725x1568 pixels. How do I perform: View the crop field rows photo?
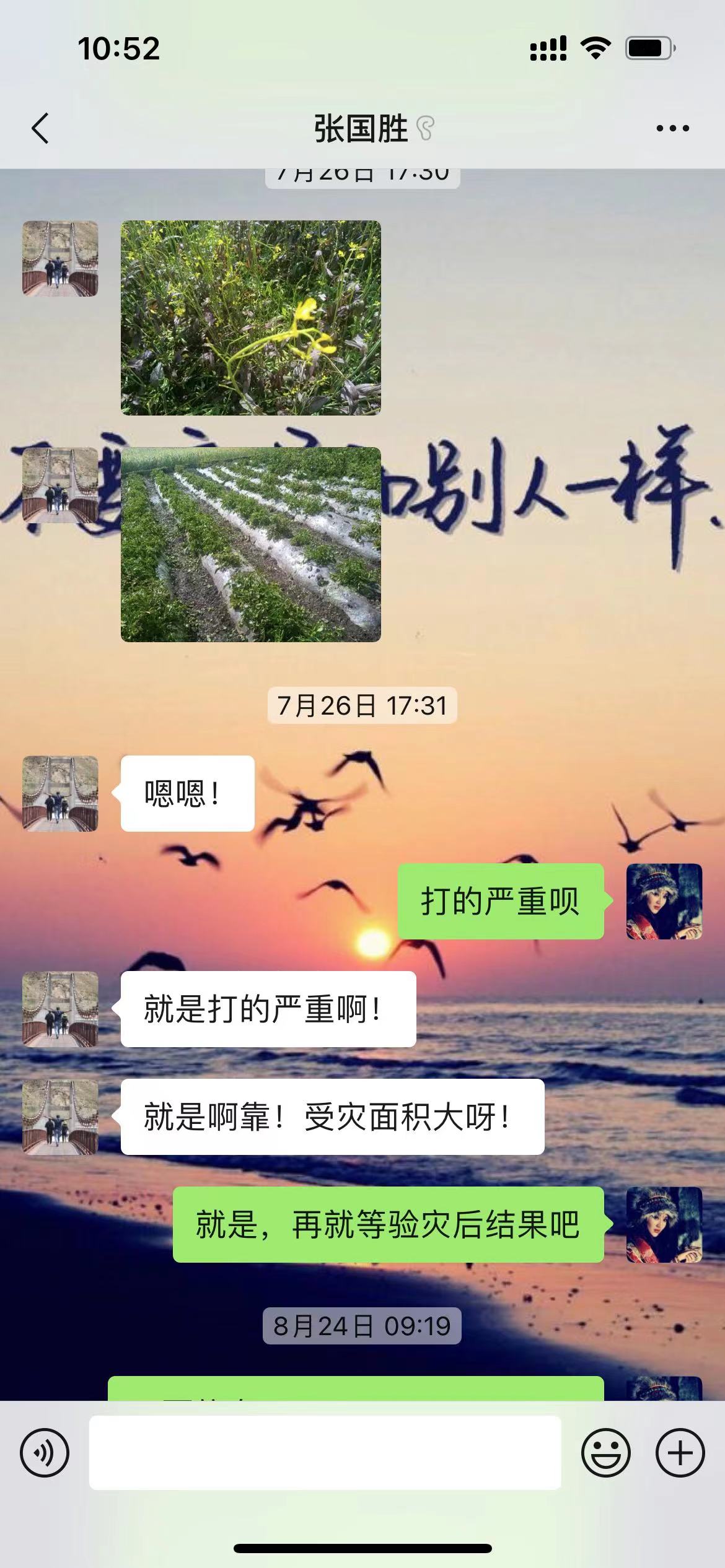(250, 544)
